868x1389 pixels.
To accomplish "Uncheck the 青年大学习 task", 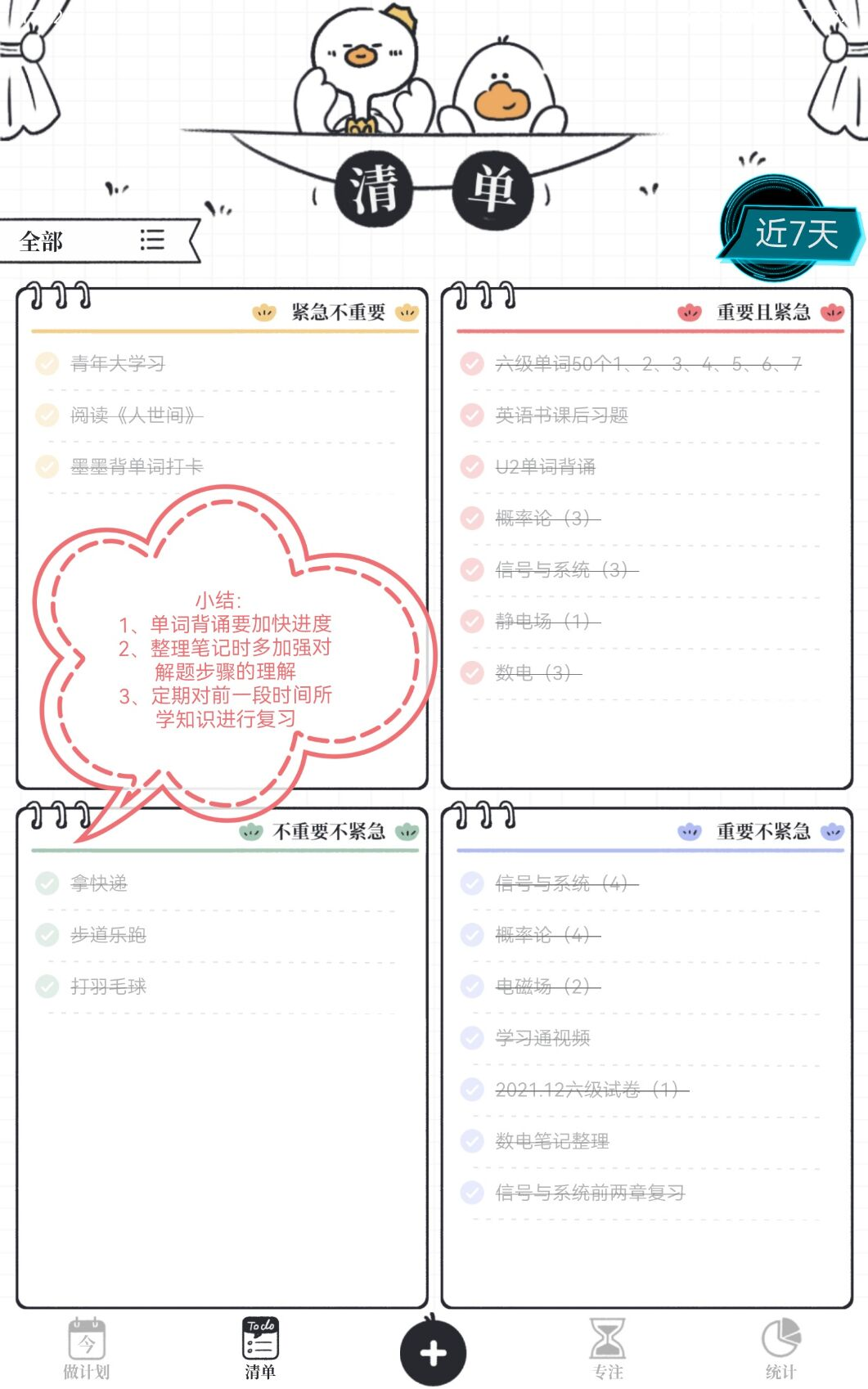I will (47, 363).
